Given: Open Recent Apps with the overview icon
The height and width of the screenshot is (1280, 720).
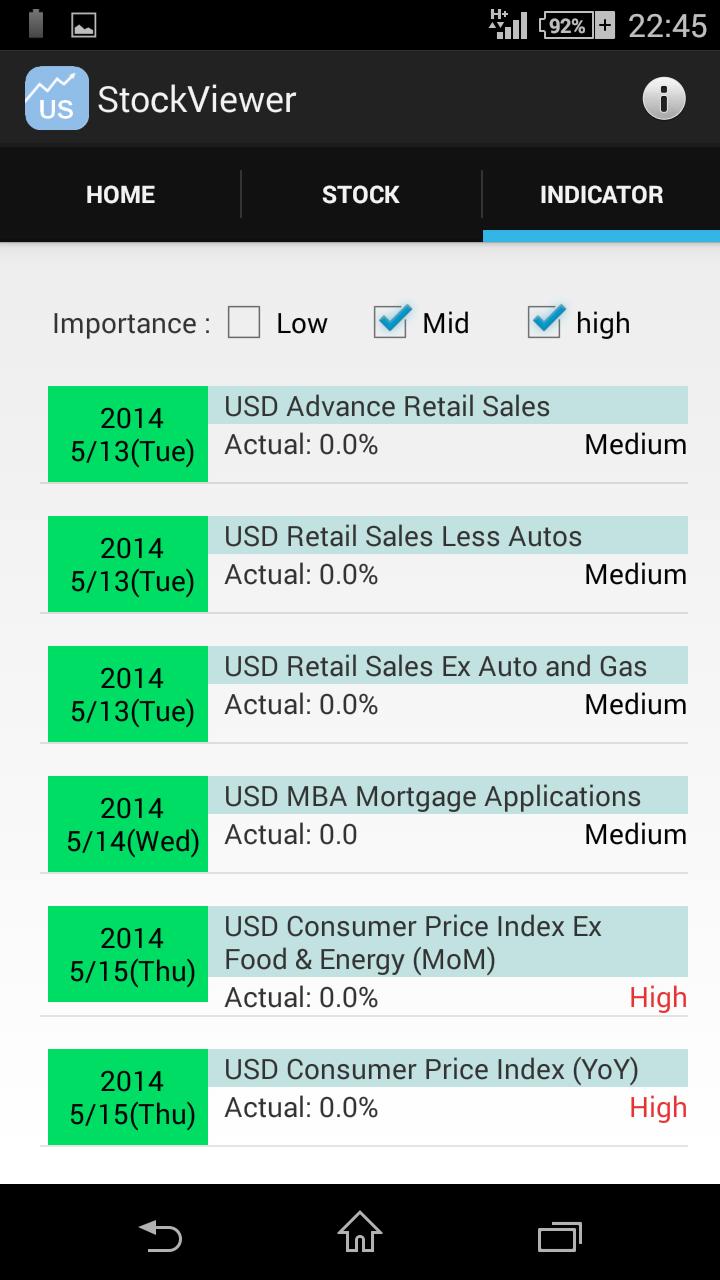Looking at the screenshot, I should (x=559, y=1236).
